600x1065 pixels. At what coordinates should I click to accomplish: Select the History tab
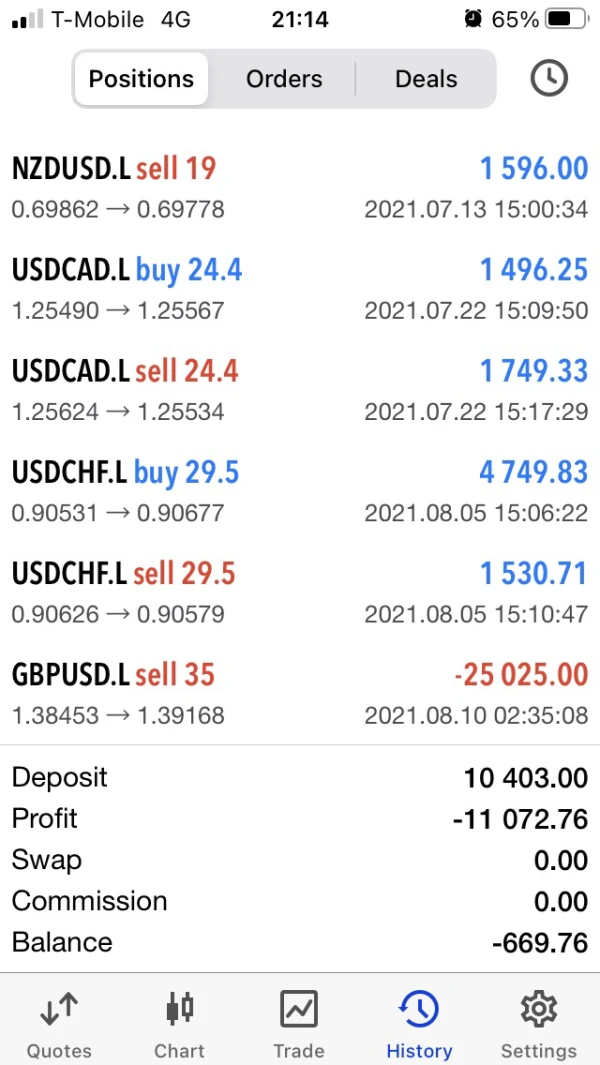pos(419,1023)
